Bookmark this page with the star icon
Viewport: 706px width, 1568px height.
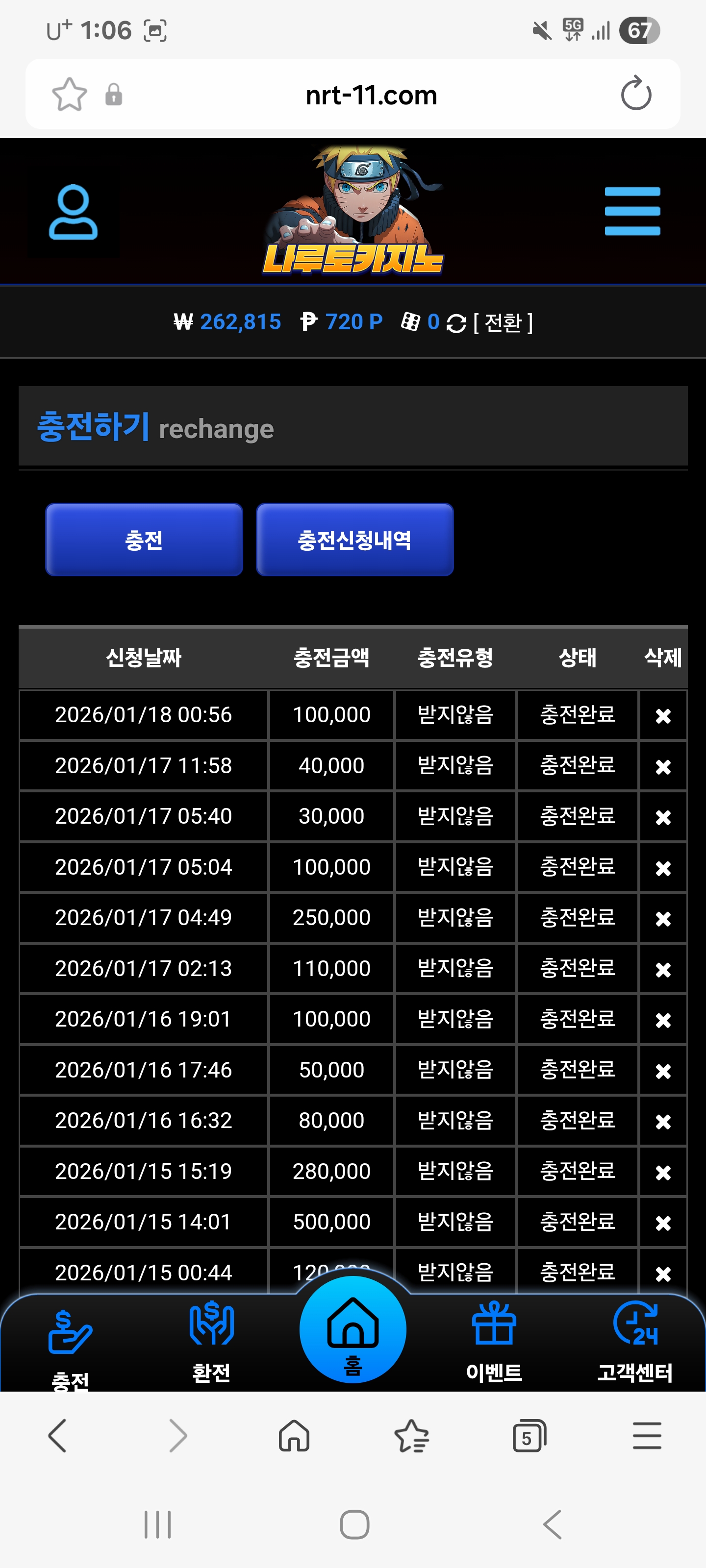point(70,95)
